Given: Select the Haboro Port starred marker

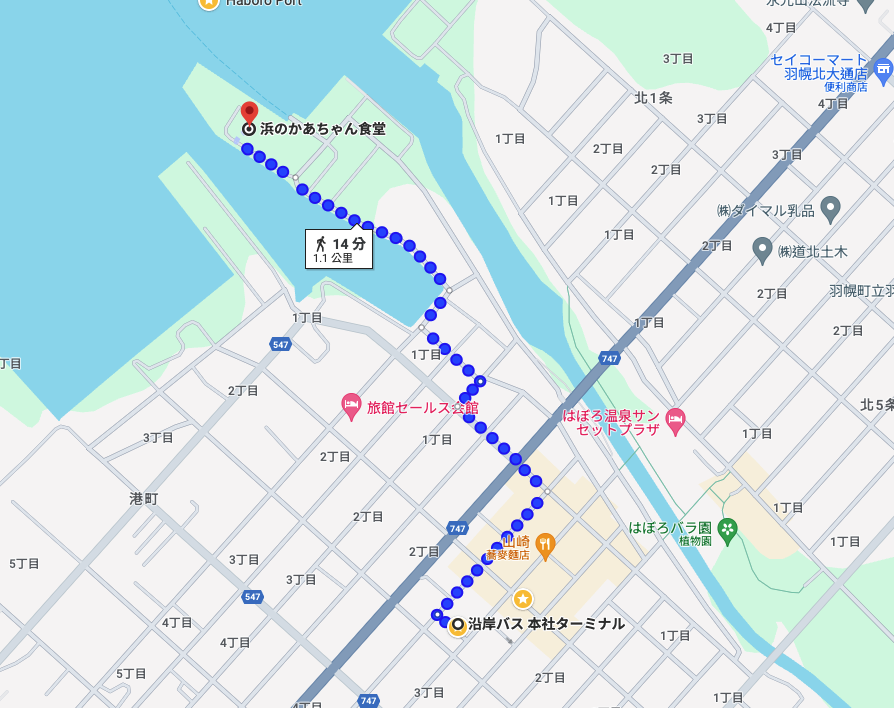Looking at the screenshot, I should coord(208,3).
